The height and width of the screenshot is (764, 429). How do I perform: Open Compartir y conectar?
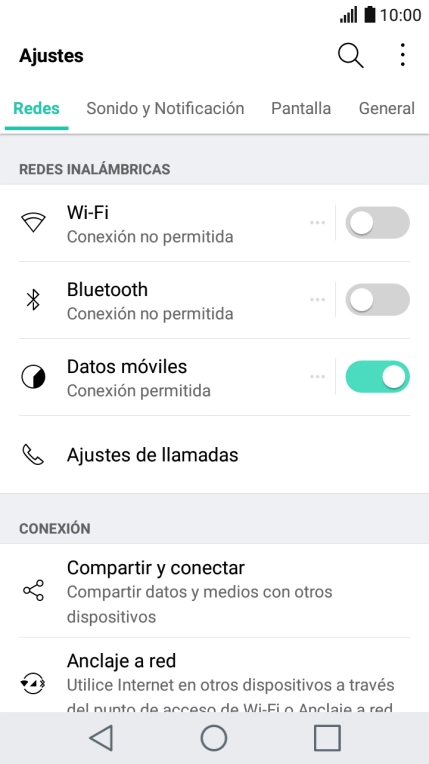click(214, 591)
